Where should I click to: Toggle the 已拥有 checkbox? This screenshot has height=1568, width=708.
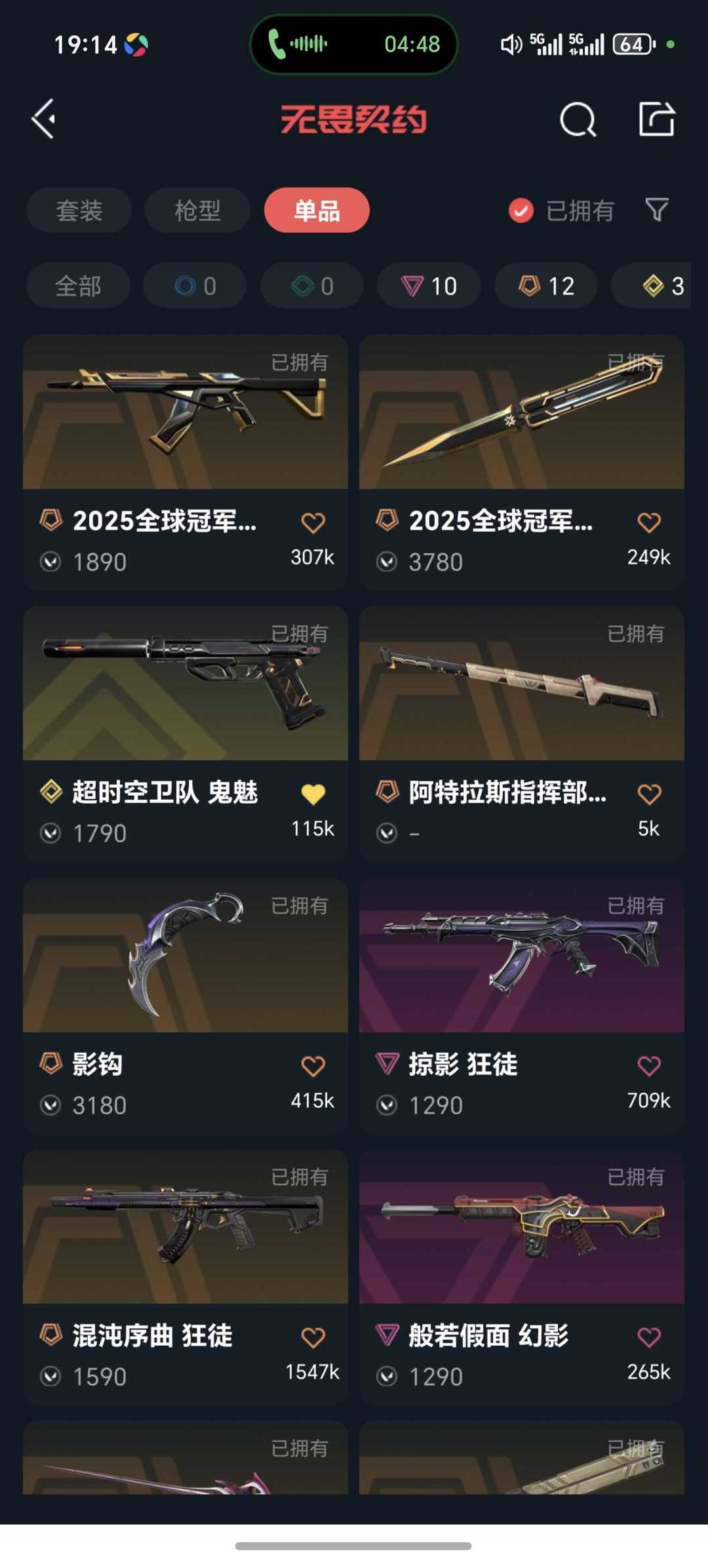[x=521, y=210]
